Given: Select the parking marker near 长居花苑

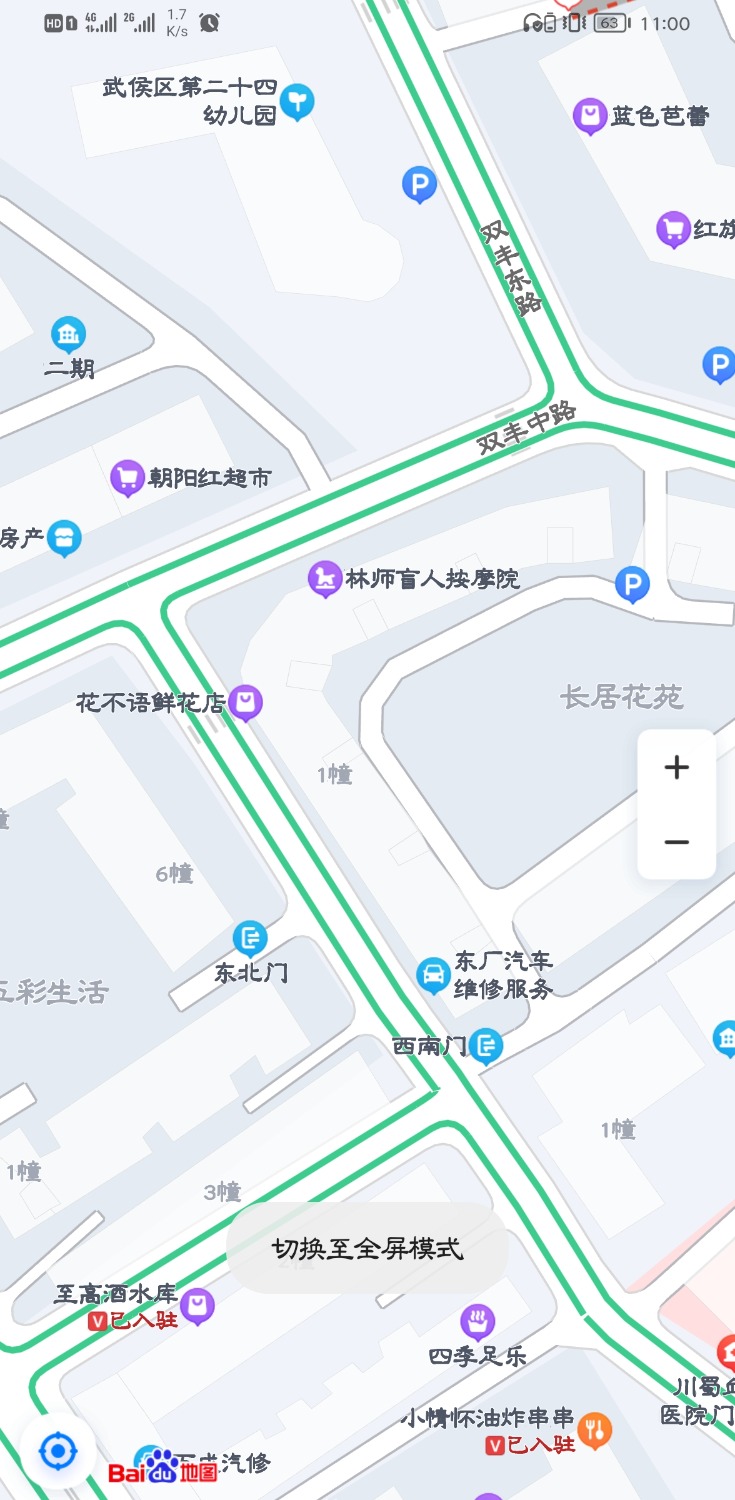Looking at the screenshot, I should click(632, 584).
